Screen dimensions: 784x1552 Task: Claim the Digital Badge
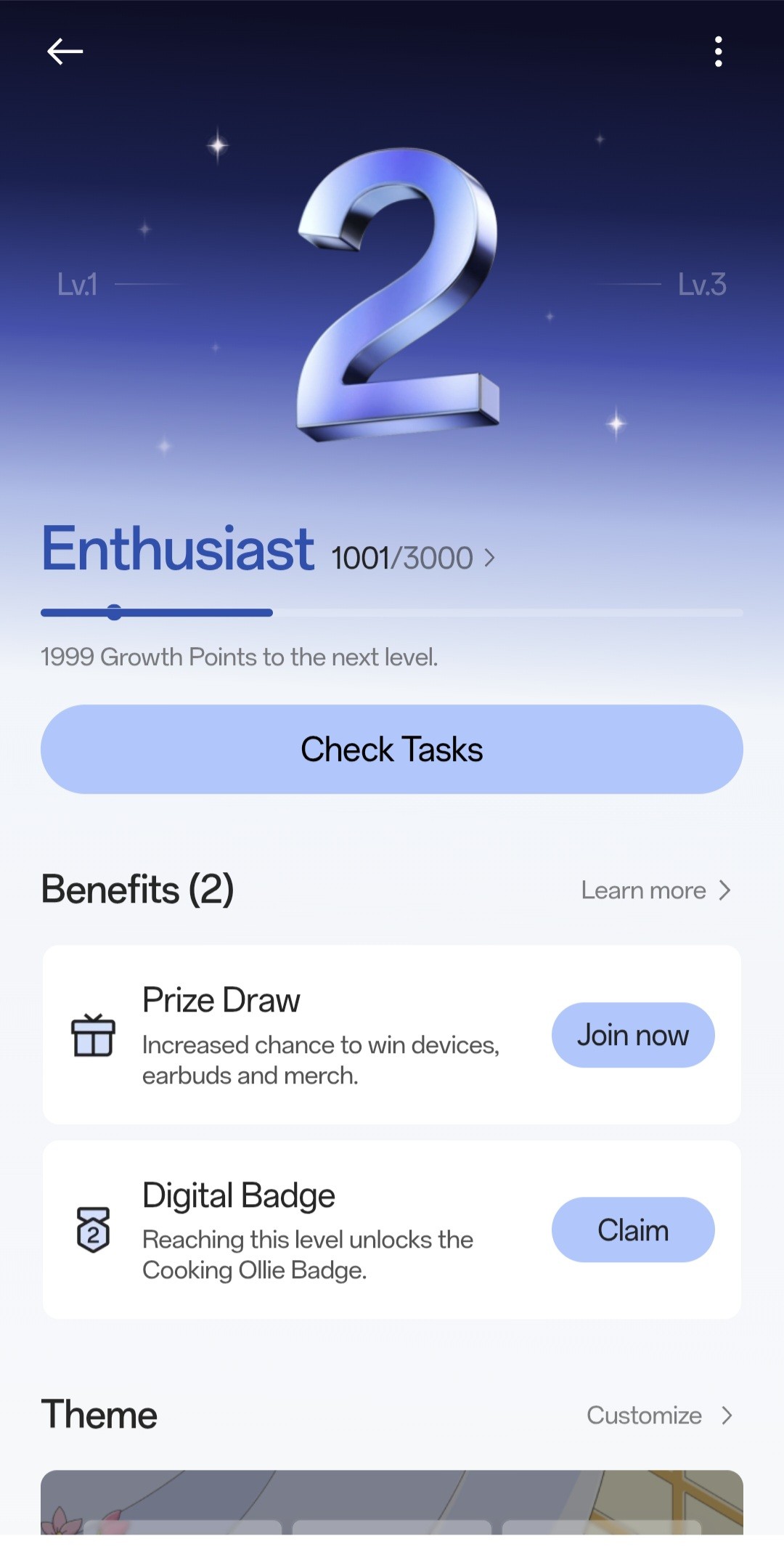[x=633, y=1230]
